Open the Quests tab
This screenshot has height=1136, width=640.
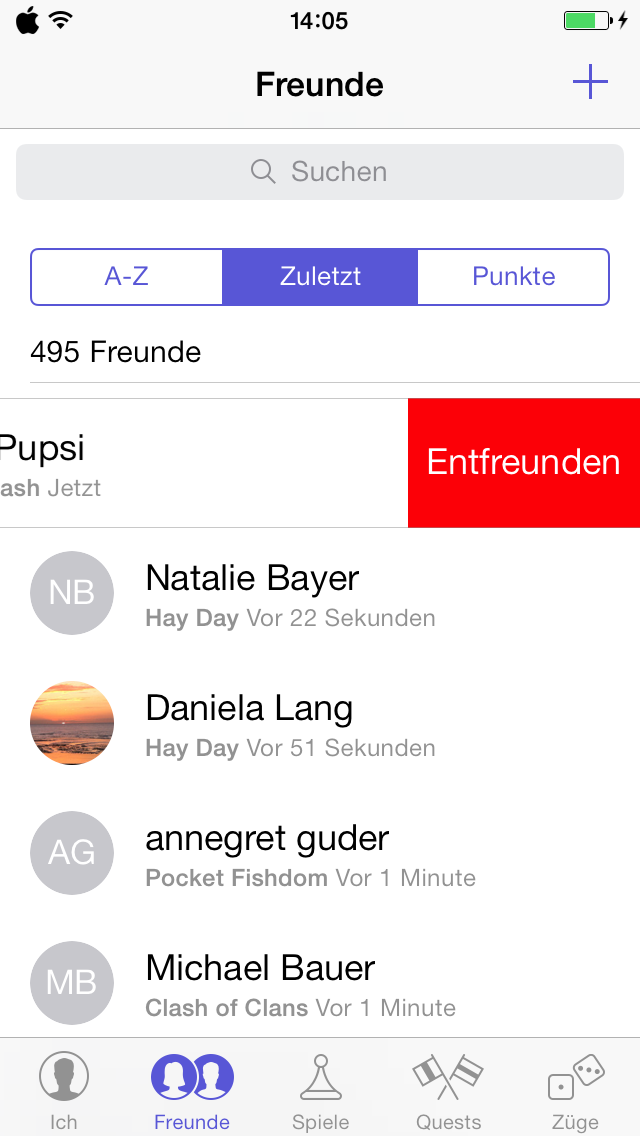point(448,1088)
